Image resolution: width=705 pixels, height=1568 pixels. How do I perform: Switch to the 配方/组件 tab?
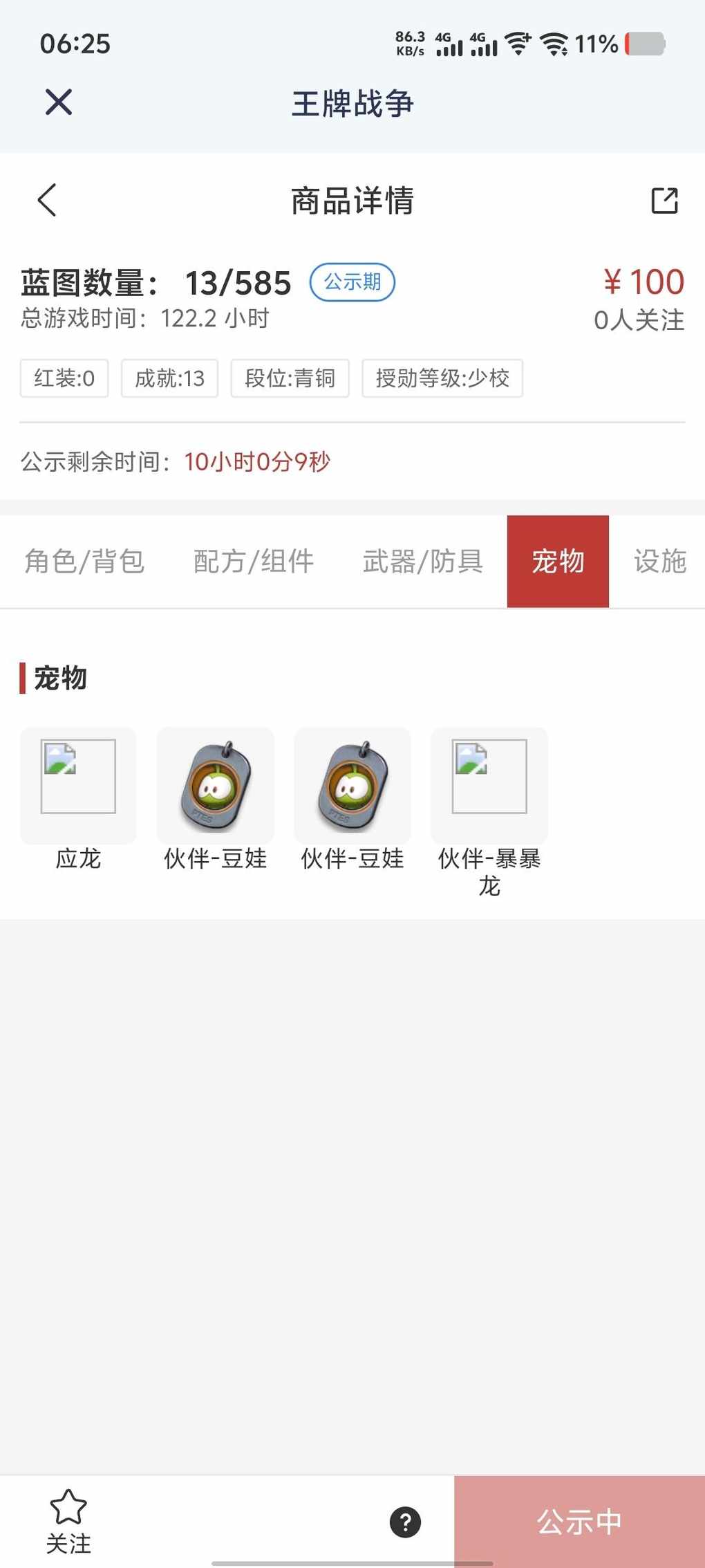tap(254, 561)
